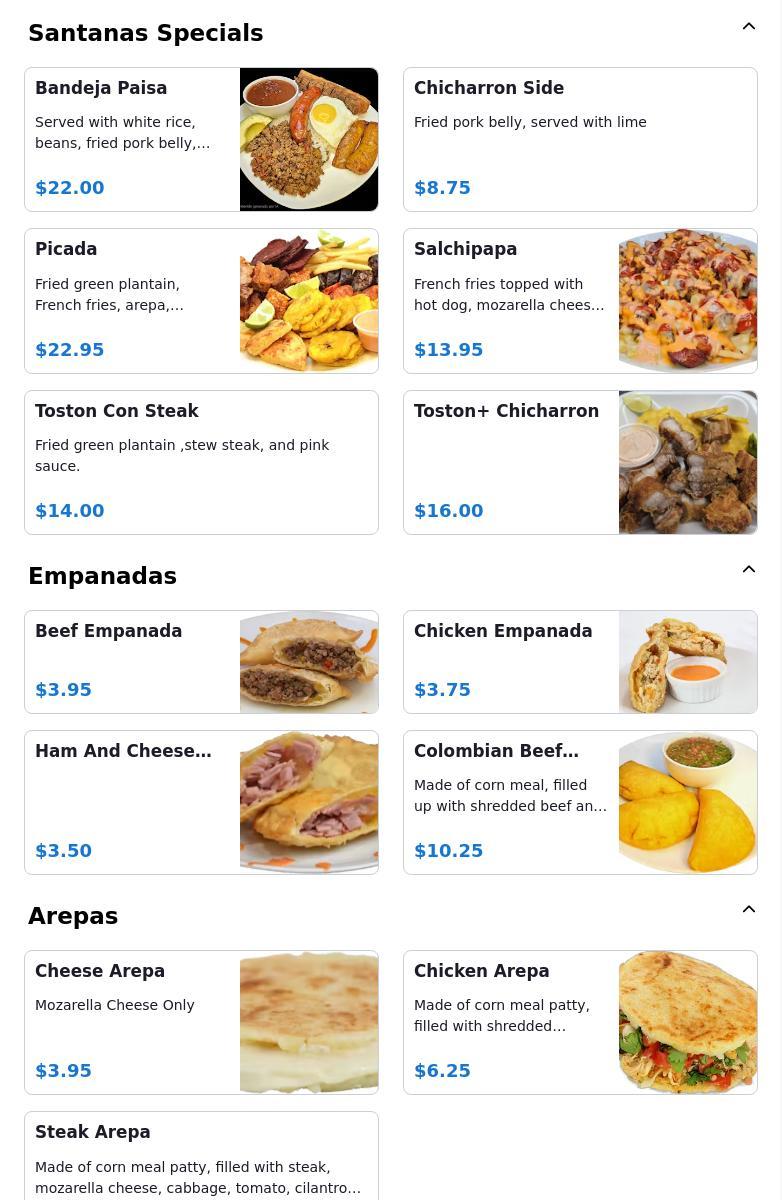Tap the Toston+ Chicharron item
Image resolution: width=782 pixels, height=1200 pixels.
[580, 462]
